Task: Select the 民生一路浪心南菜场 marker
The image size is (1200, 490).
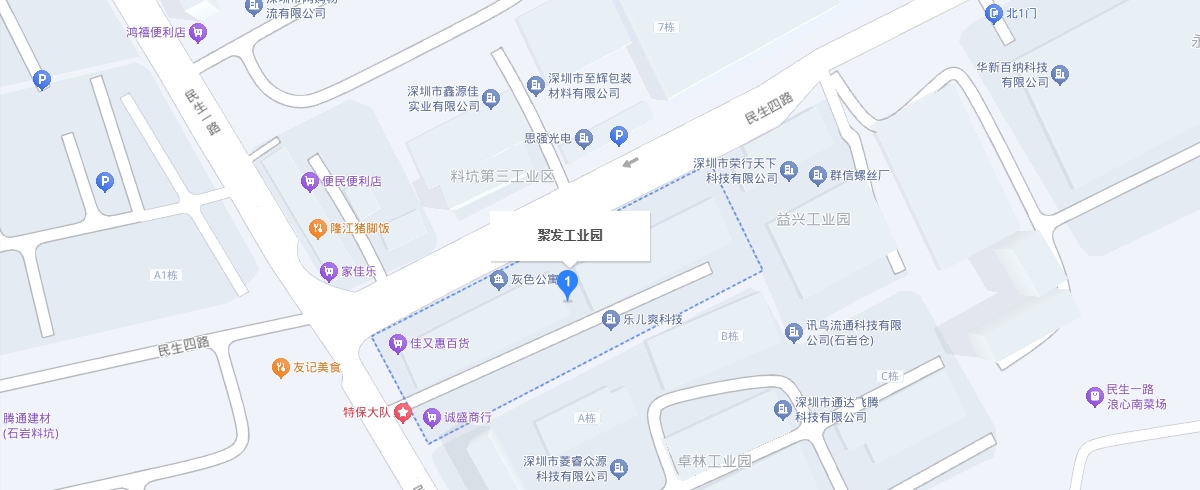Action: (x=1095, y=397)
